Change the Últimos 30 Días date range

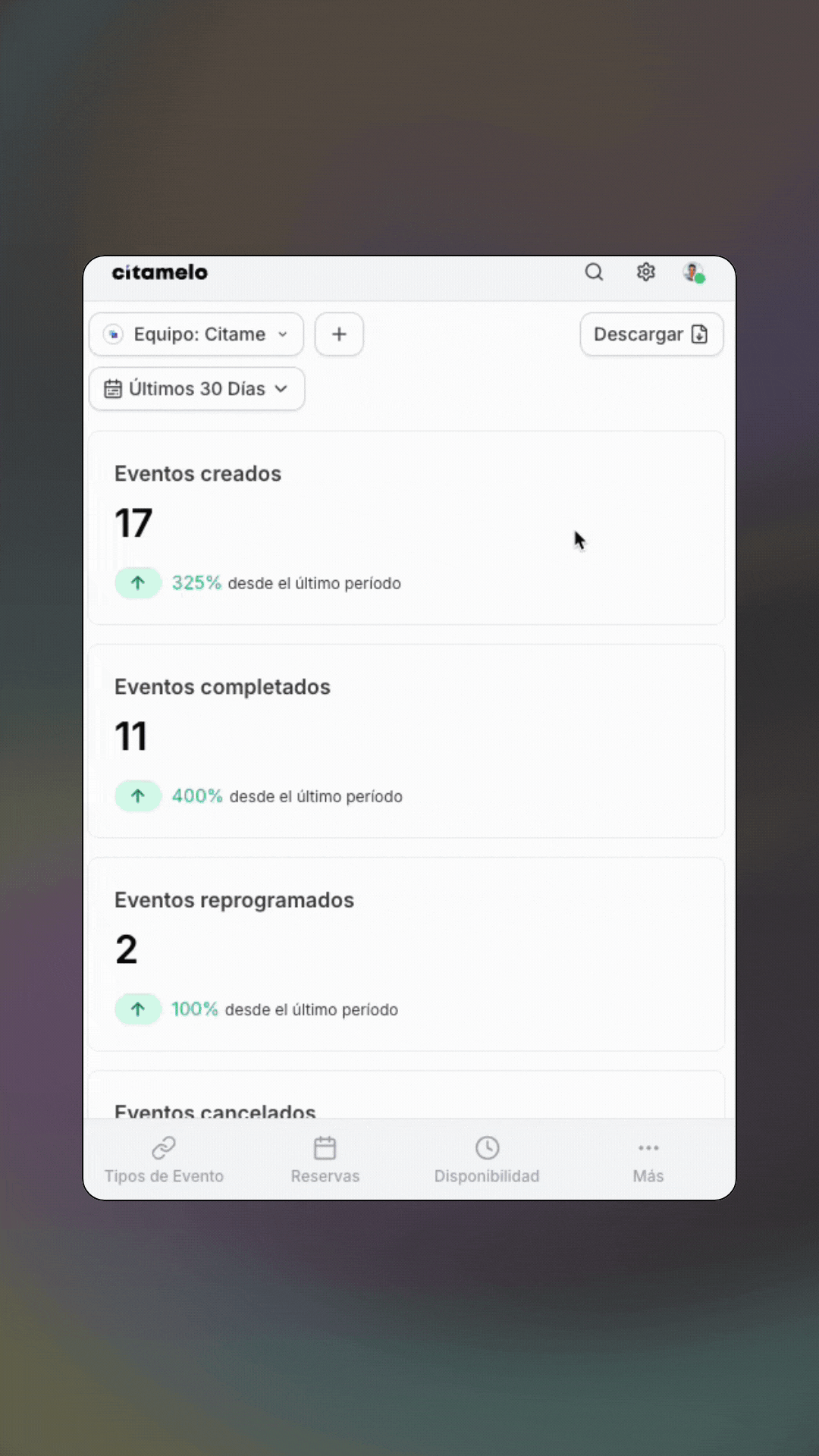197,389
